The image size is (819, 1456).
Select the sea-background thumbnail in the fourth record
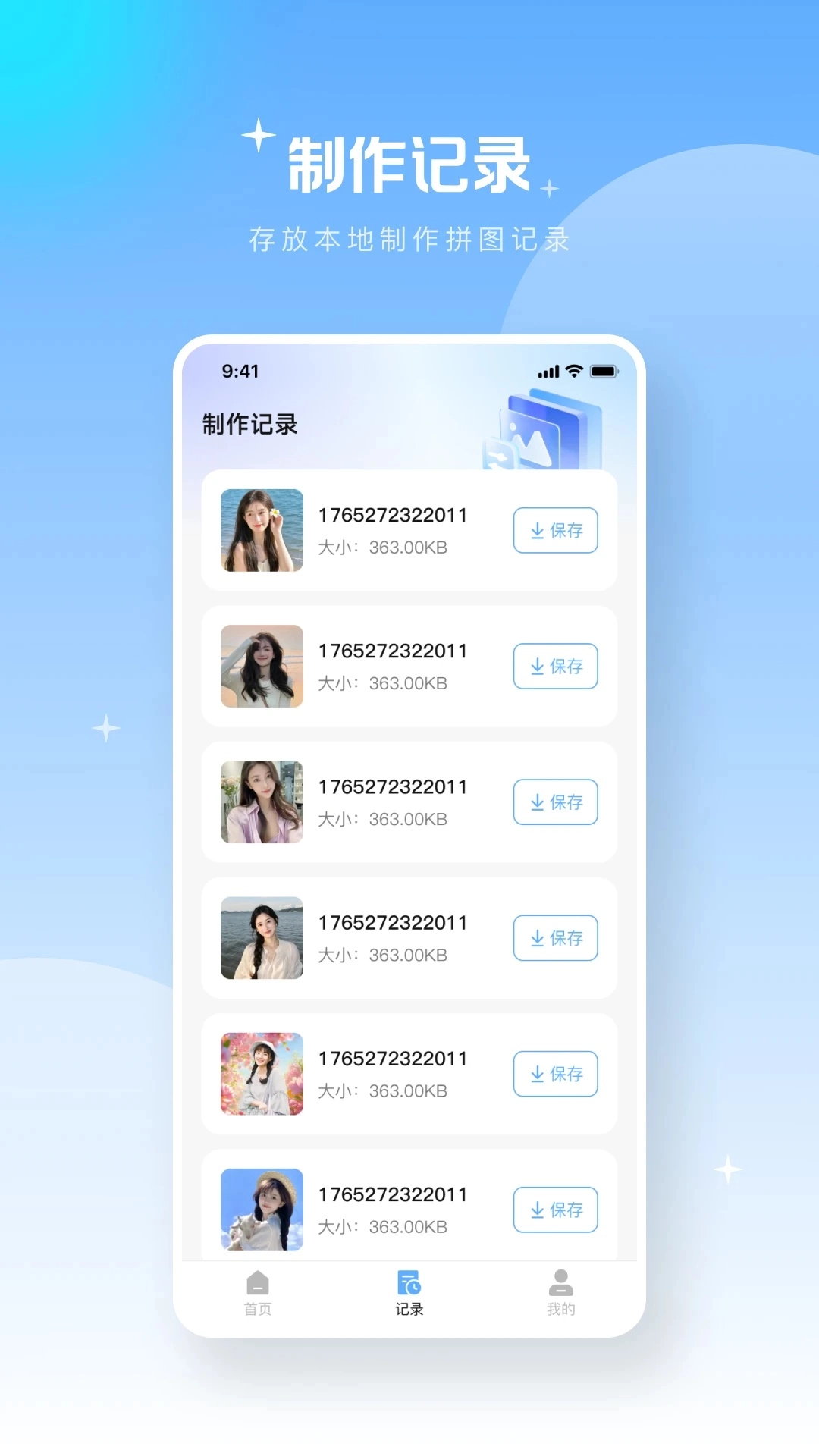coord(261,938)
